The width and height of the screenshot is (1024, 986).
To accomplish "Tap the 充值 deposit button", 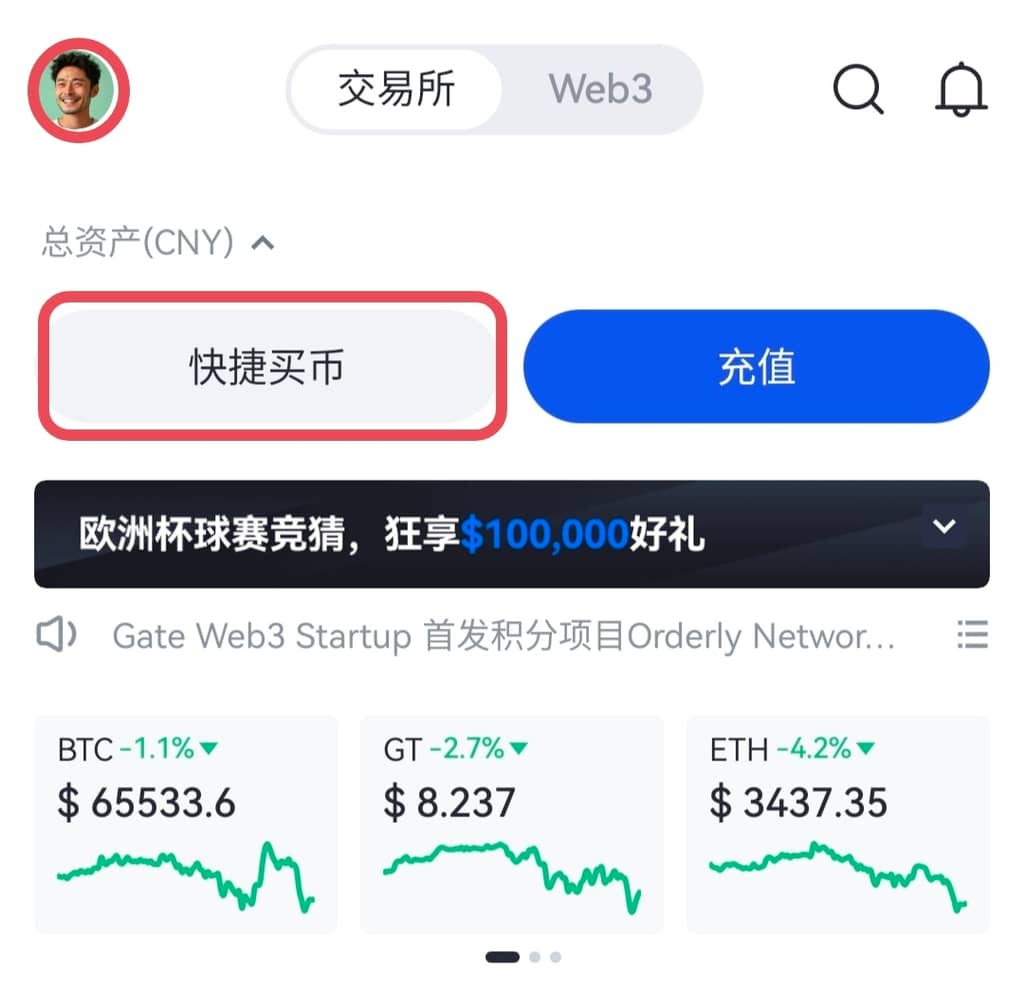I will tap(756, 367).
